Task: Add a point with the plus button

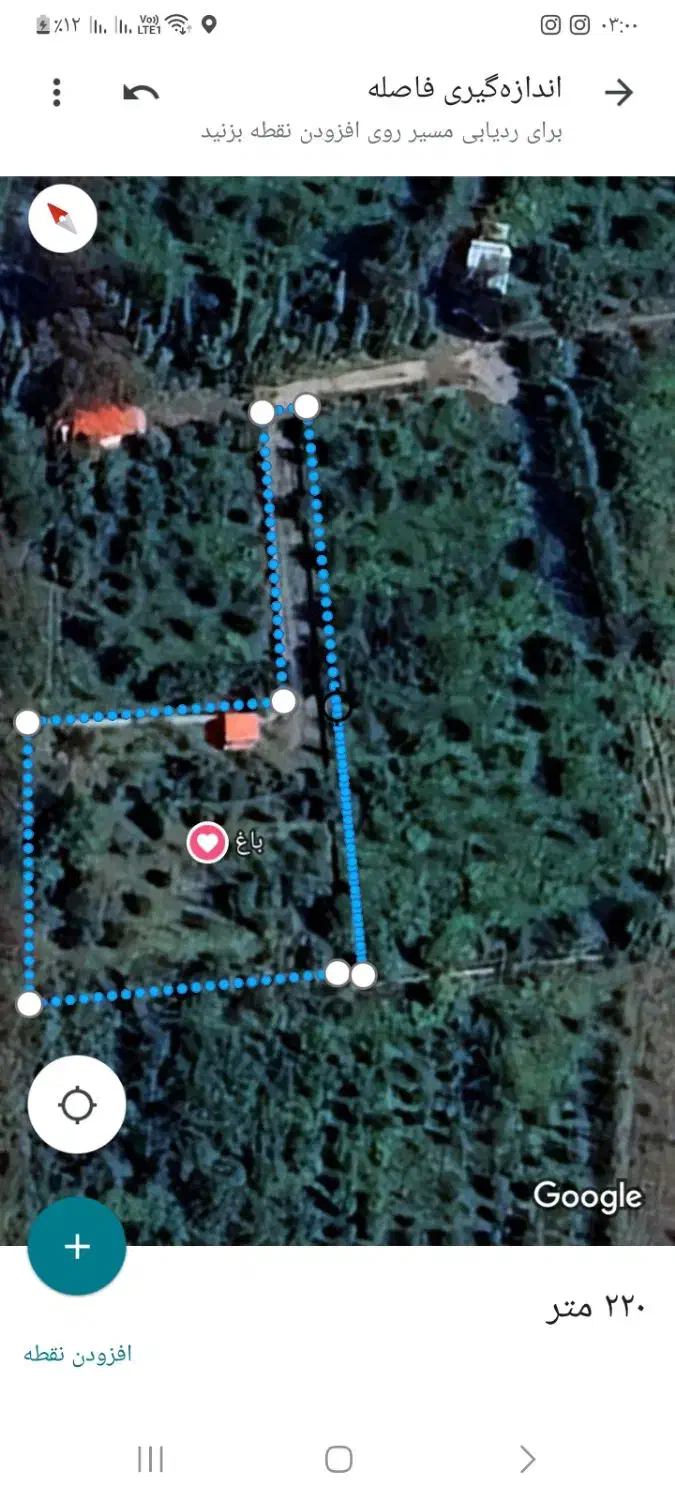Action: coord(77,1246)
